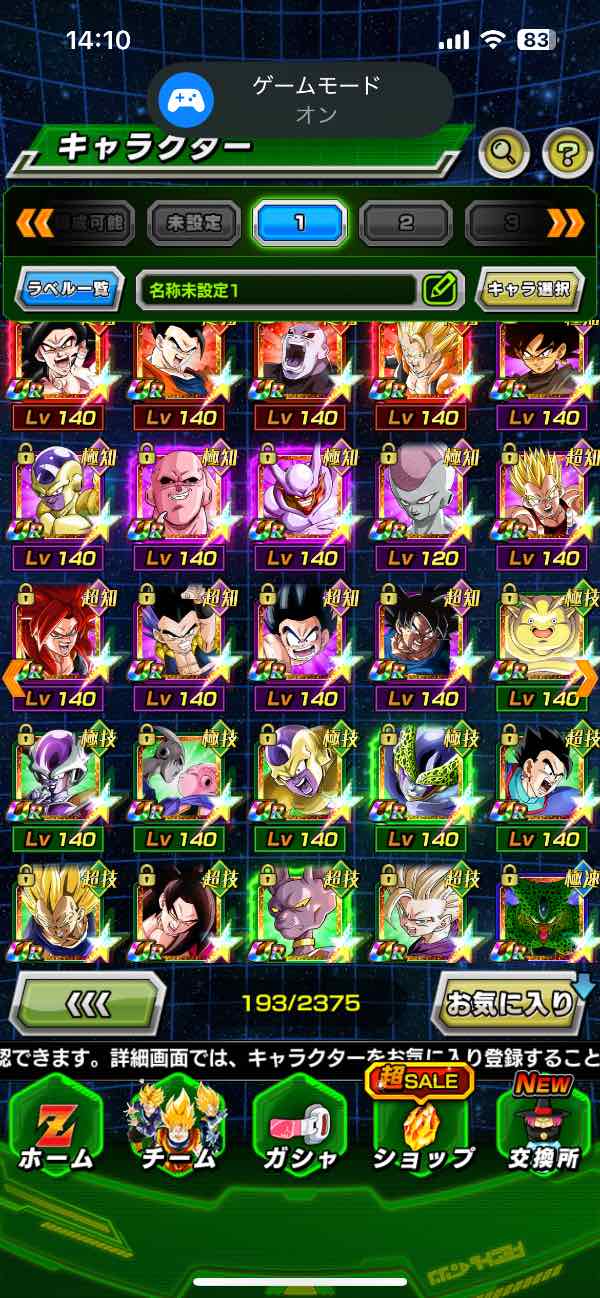
Task: Open ラベル一覧 label list
Action: coord(70,290)
